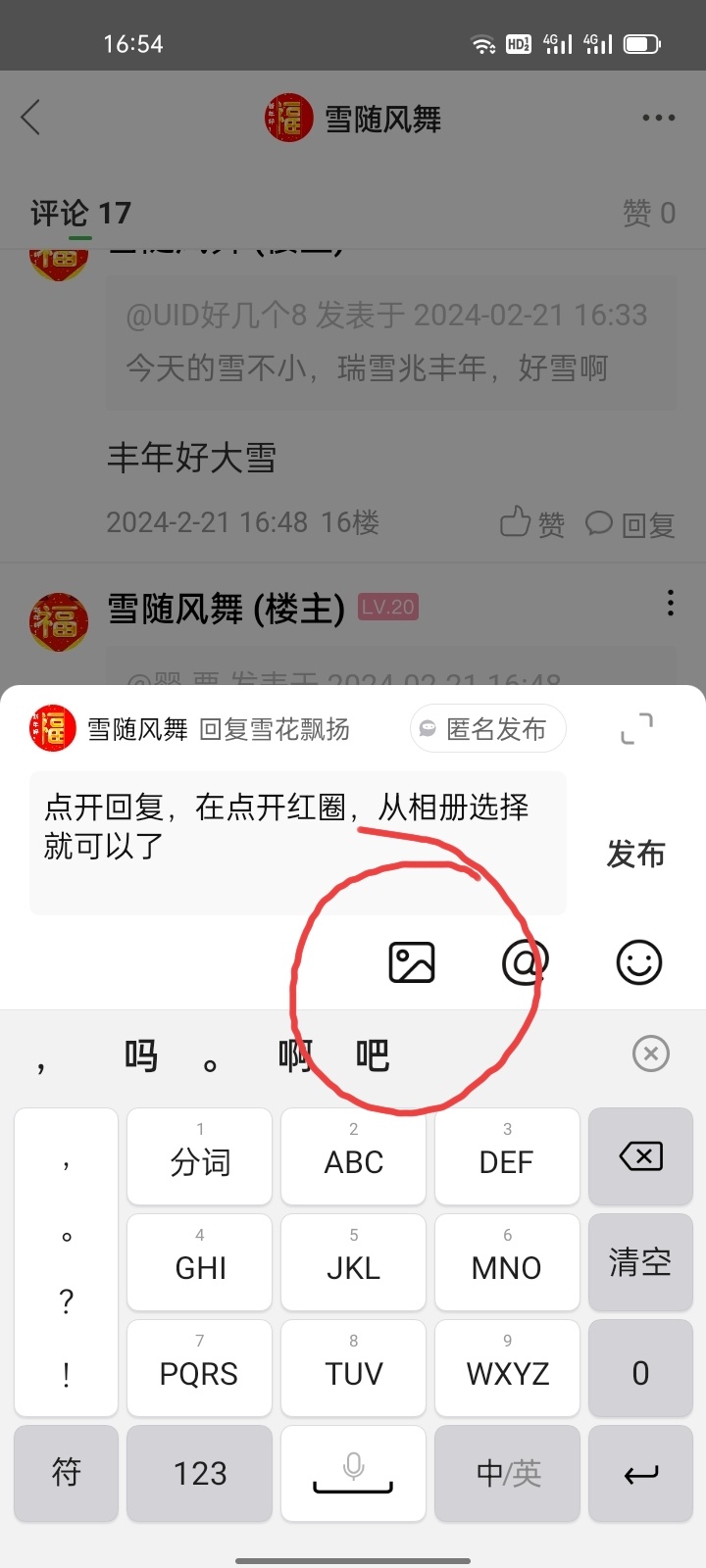The width and height of the screenshot is (706, 1568).
Task: Tap the 发布 button to post reply
Action: tap(635, 854)
